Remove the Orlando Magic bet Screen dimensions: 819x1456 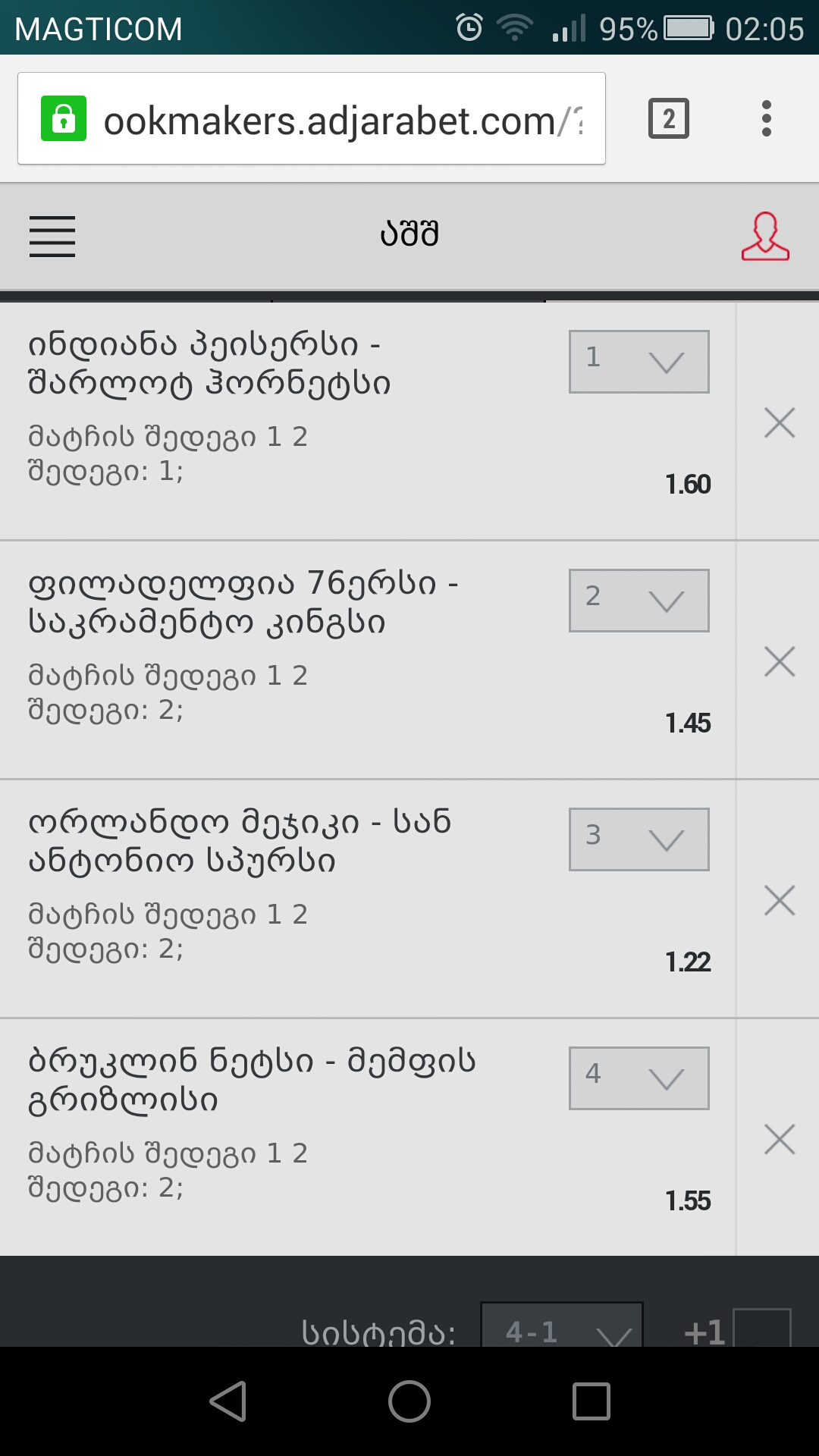pyautogui.click(x=779, y=900)
